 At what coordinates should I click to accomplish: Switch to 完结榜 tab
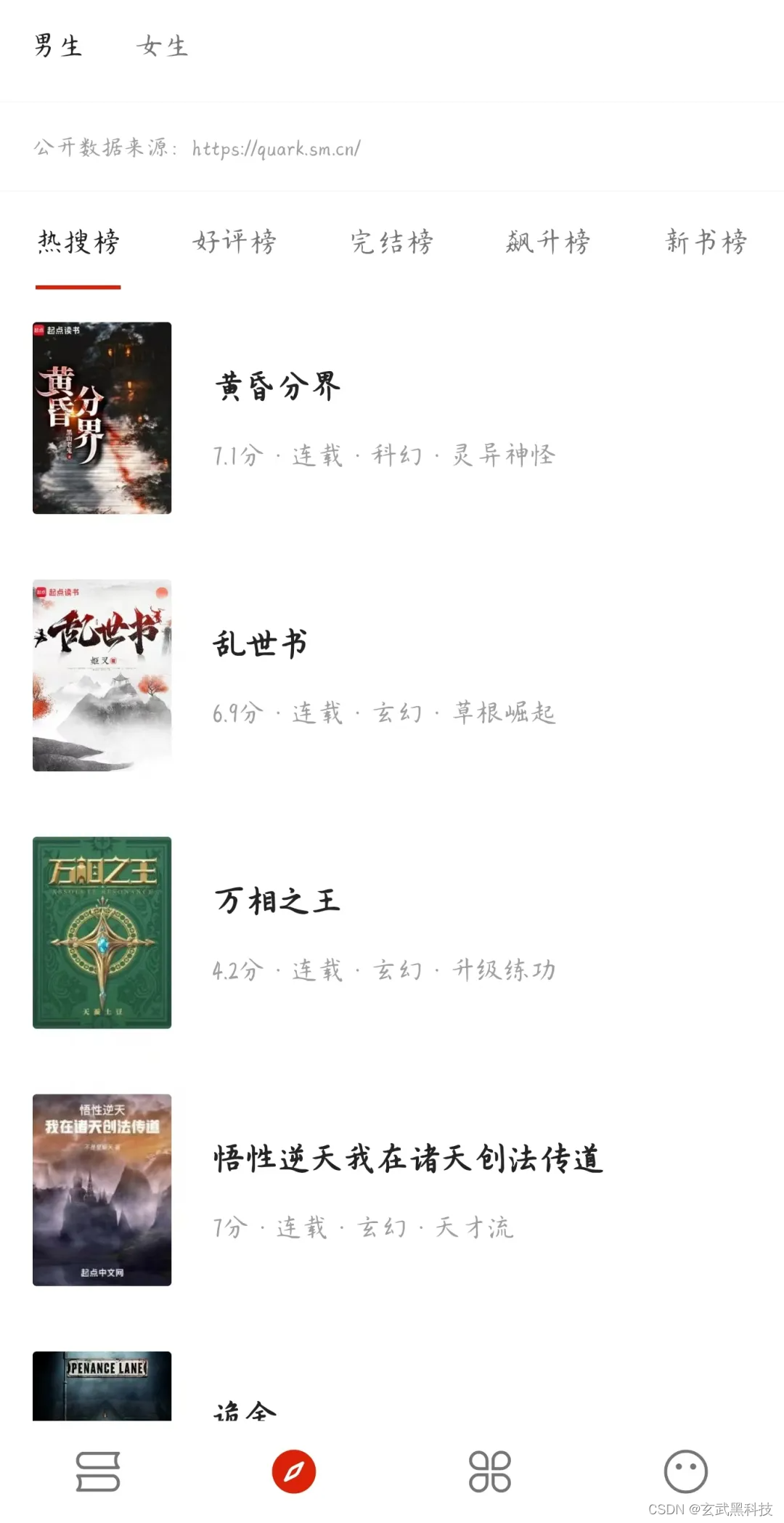click(392, 242)
